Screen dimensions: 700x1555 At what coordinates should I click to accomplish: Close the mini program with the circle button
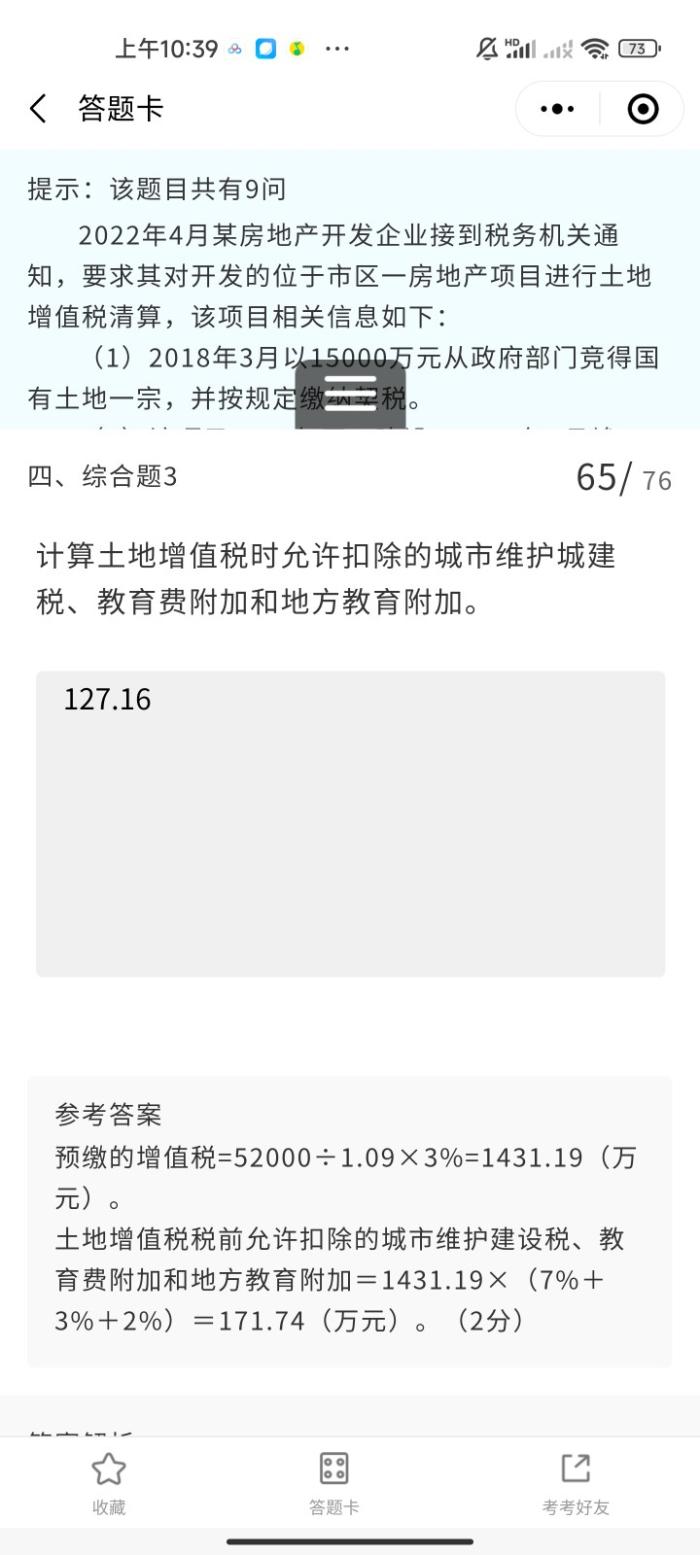tap(643, 109)
